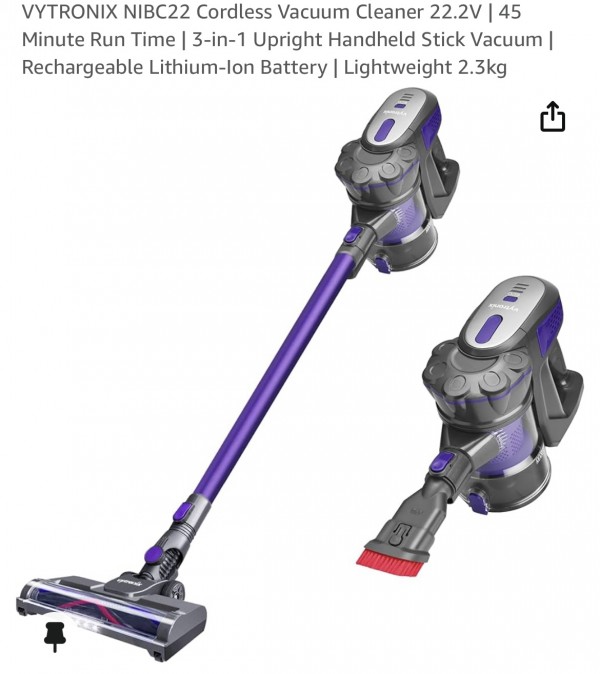Tap the pin icon on image
The height and width of the screenshot is (674, 600).
pyautogui.click(x=56, y=636)
